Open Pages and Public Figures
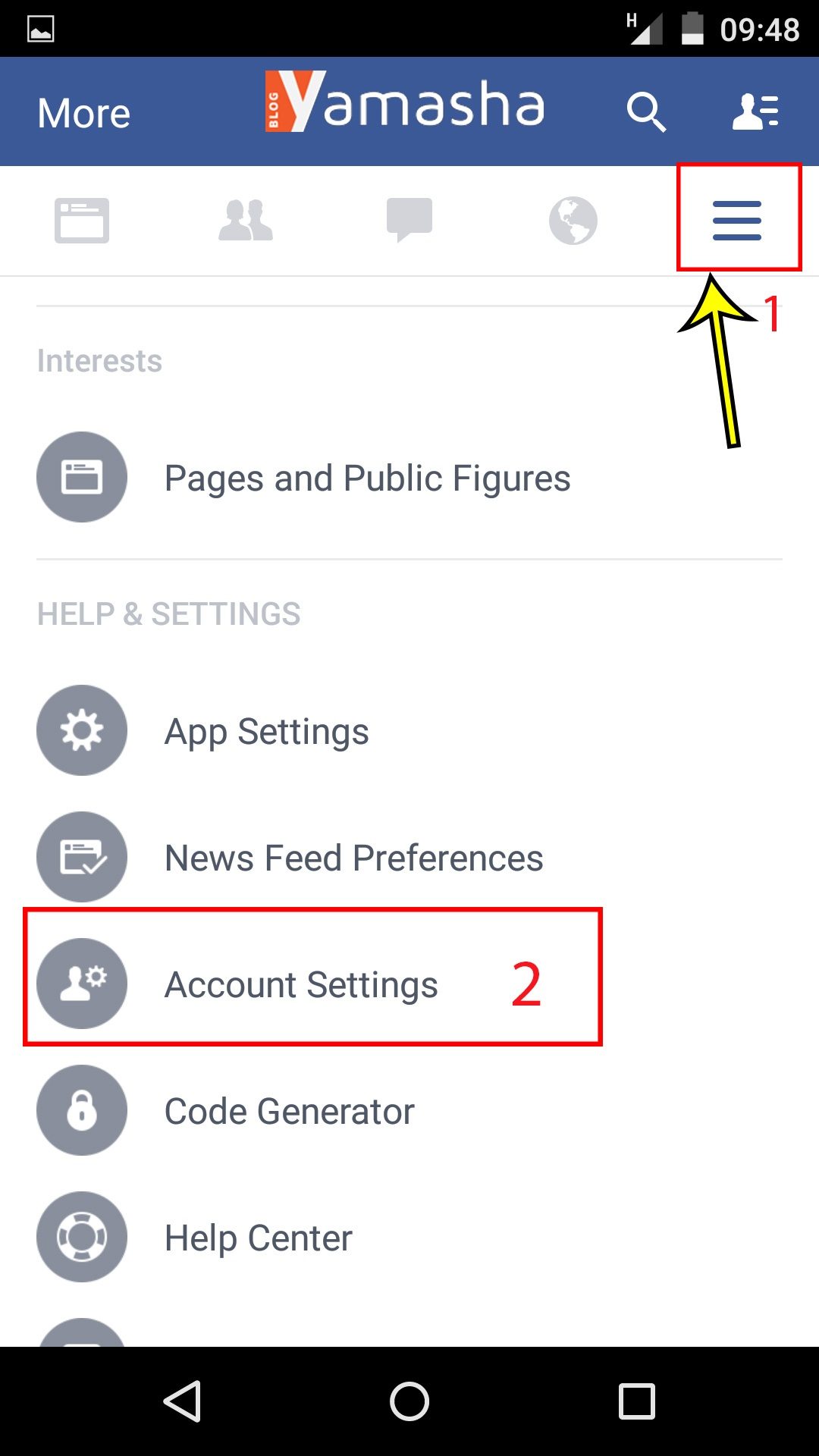The width and height of the screenshot is (819, 1456). click(x=409, y=478)
